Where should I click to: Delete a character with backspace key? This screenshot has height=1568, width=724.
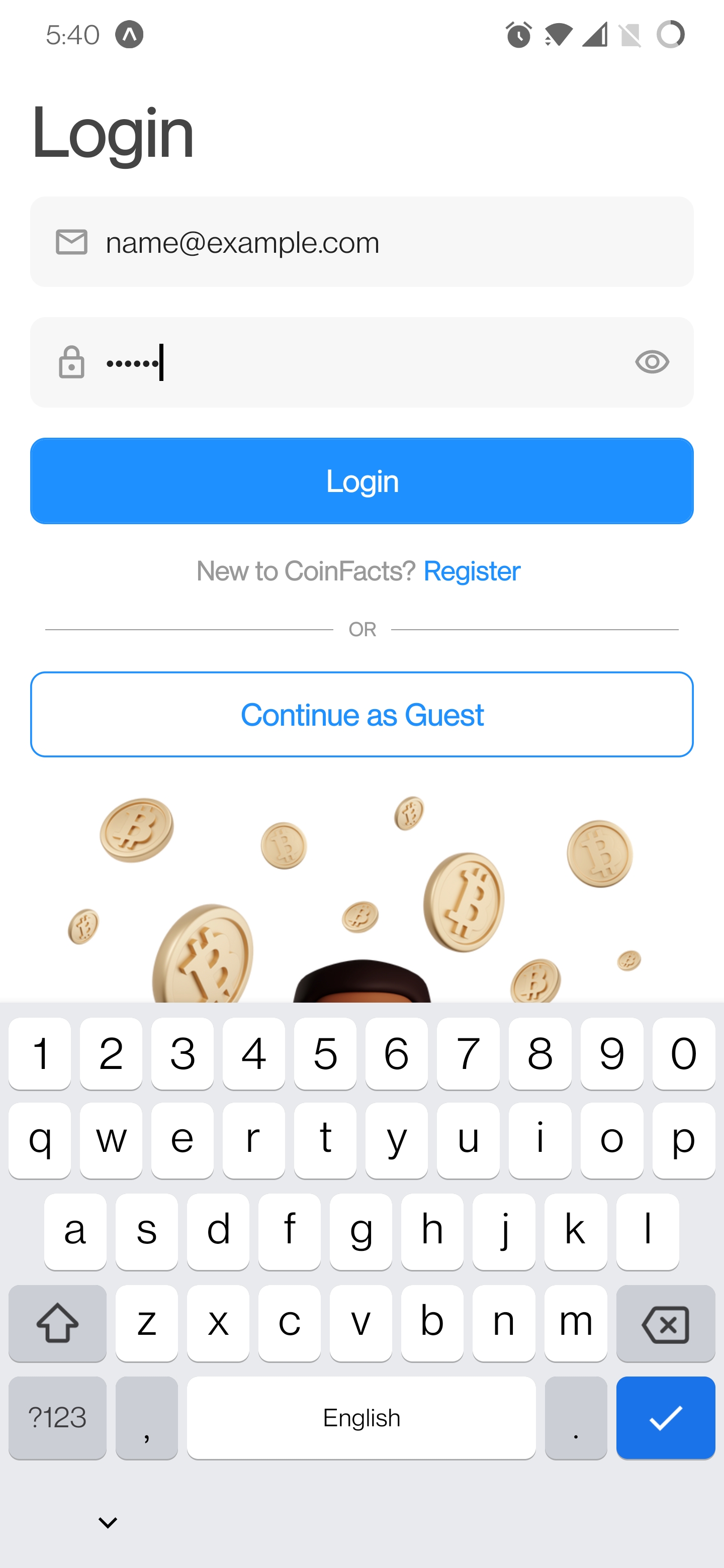(665, 1323)
